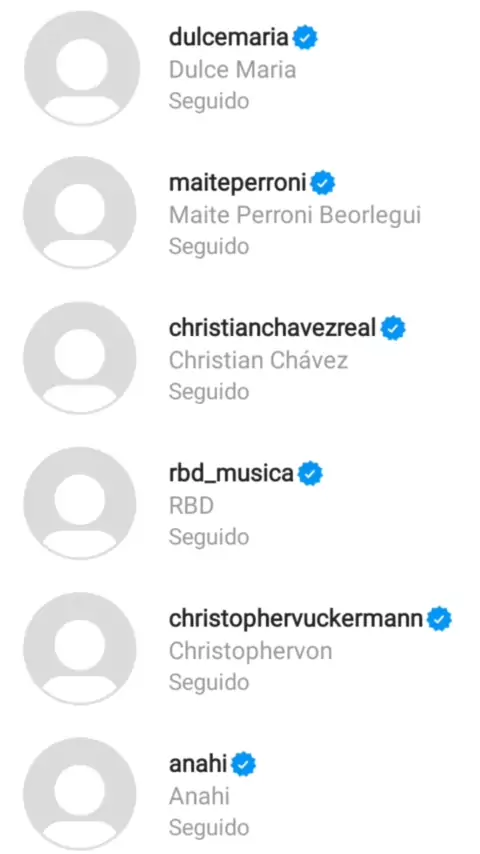Open the dulcemaria profile row
The image size is (480, 854).
pyautogui.click(x=240, y=69)
